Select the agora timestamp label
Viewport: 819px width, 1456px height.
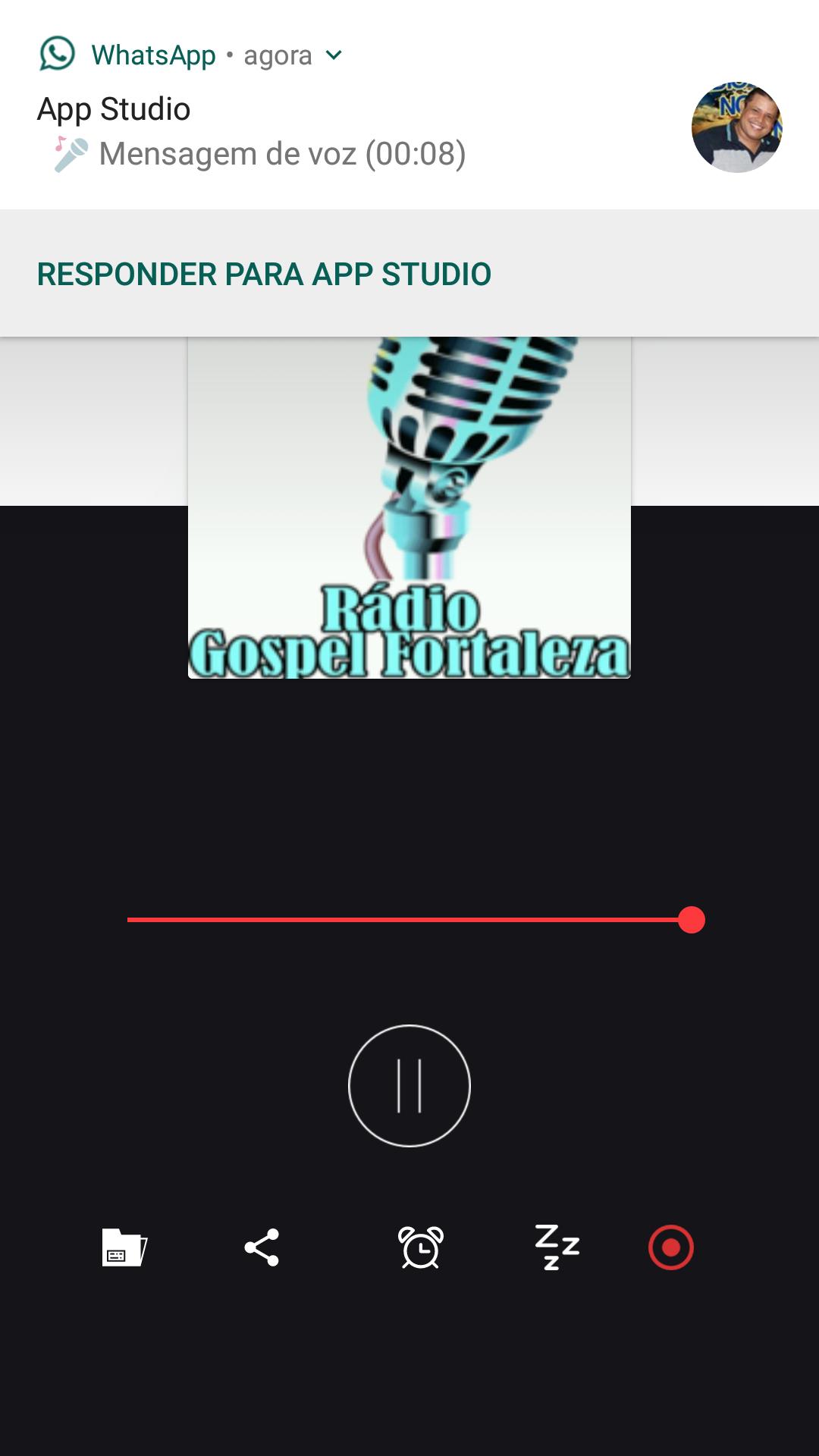276,54
